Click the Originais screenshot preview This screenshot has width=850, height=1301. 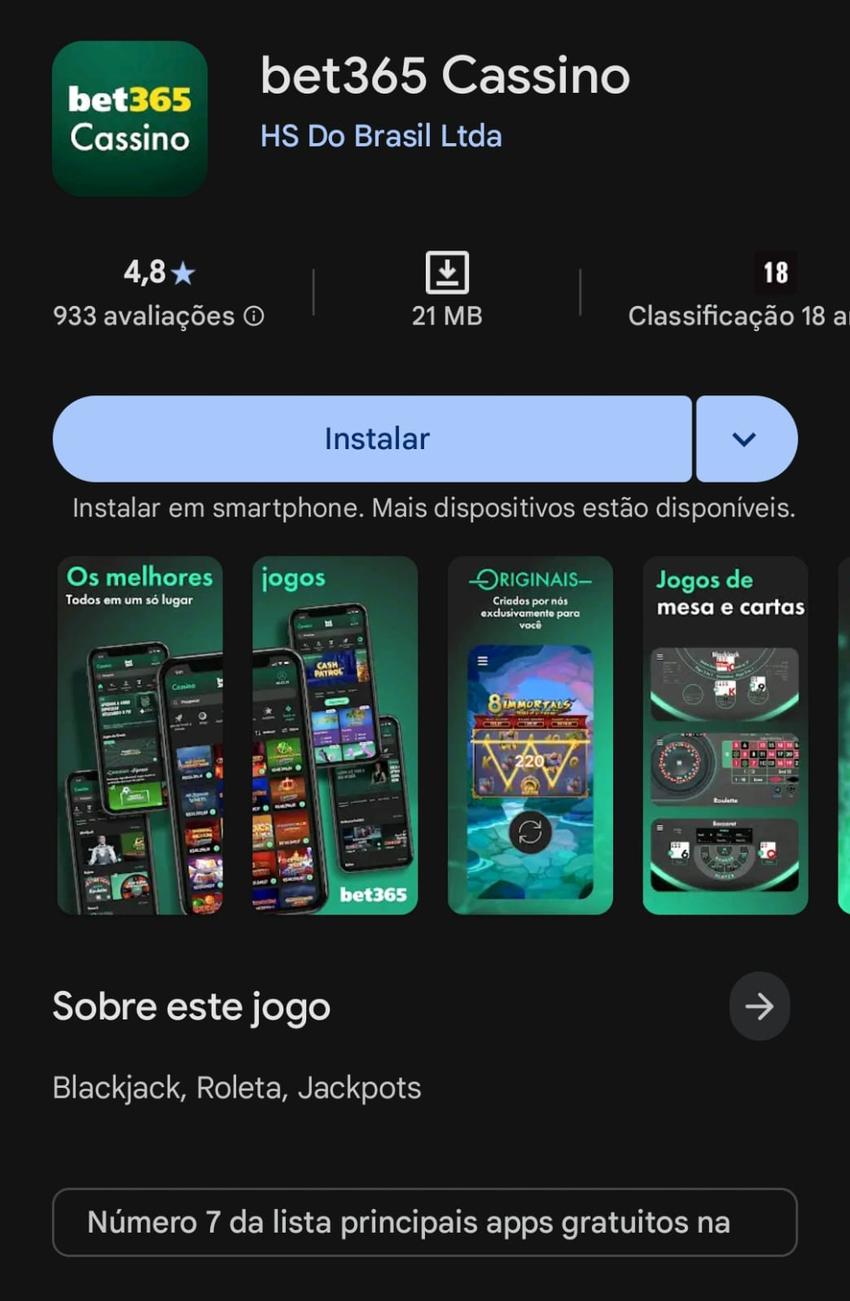(x=530, y=735)
